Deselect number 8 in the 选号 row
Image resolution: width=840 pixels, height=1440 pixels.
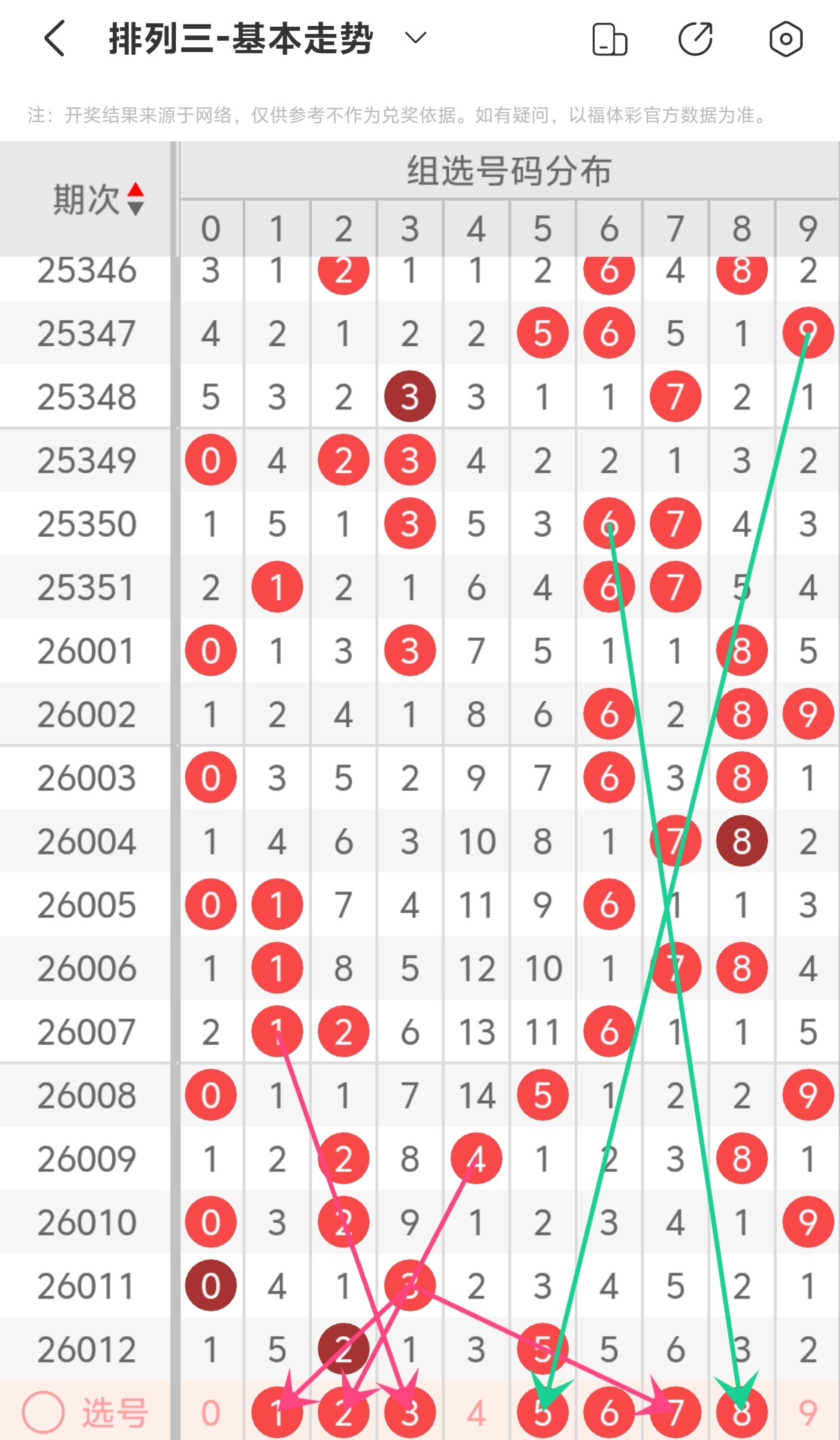coord(741,1413)
